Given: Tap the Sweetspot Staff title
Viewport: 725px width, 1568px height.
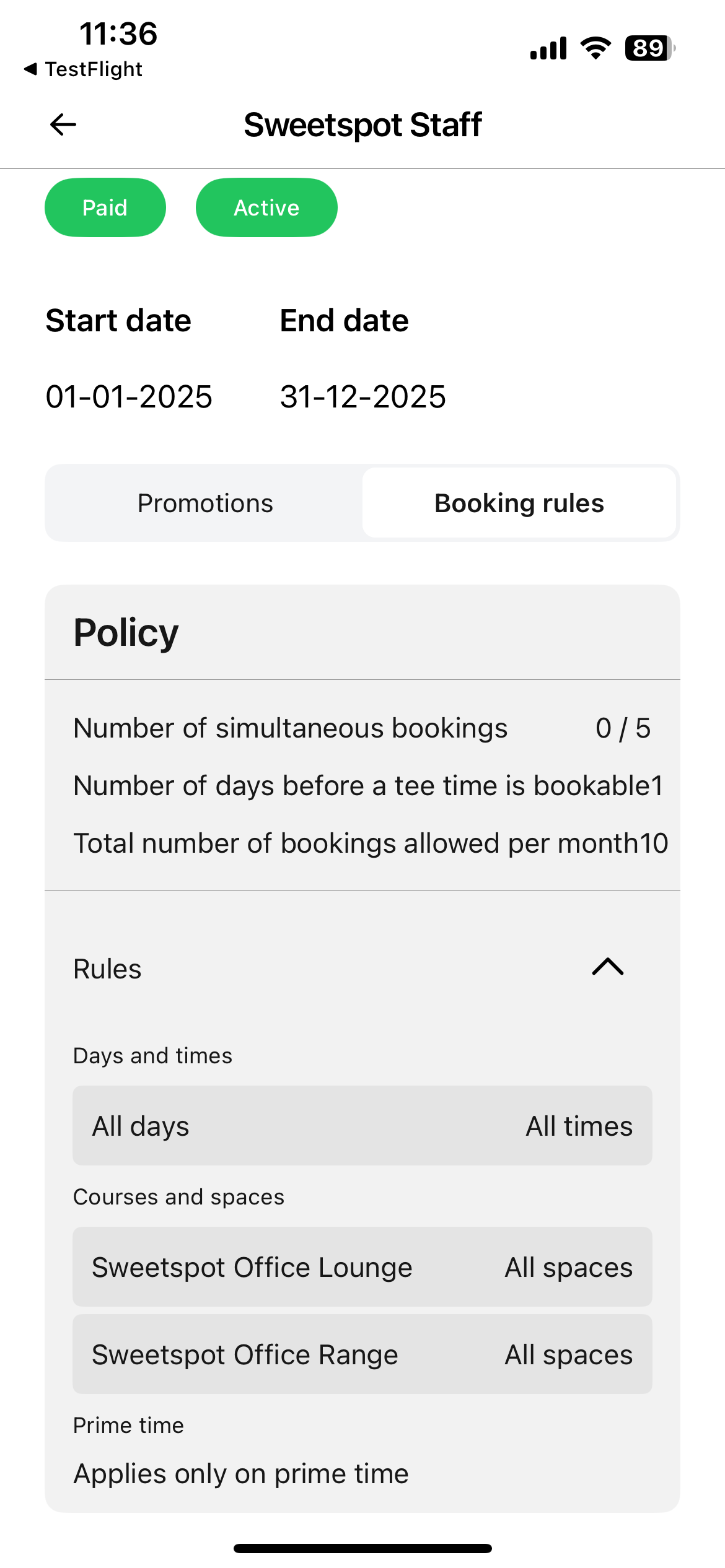Looking at the screenshot, I should coord(362,124).
